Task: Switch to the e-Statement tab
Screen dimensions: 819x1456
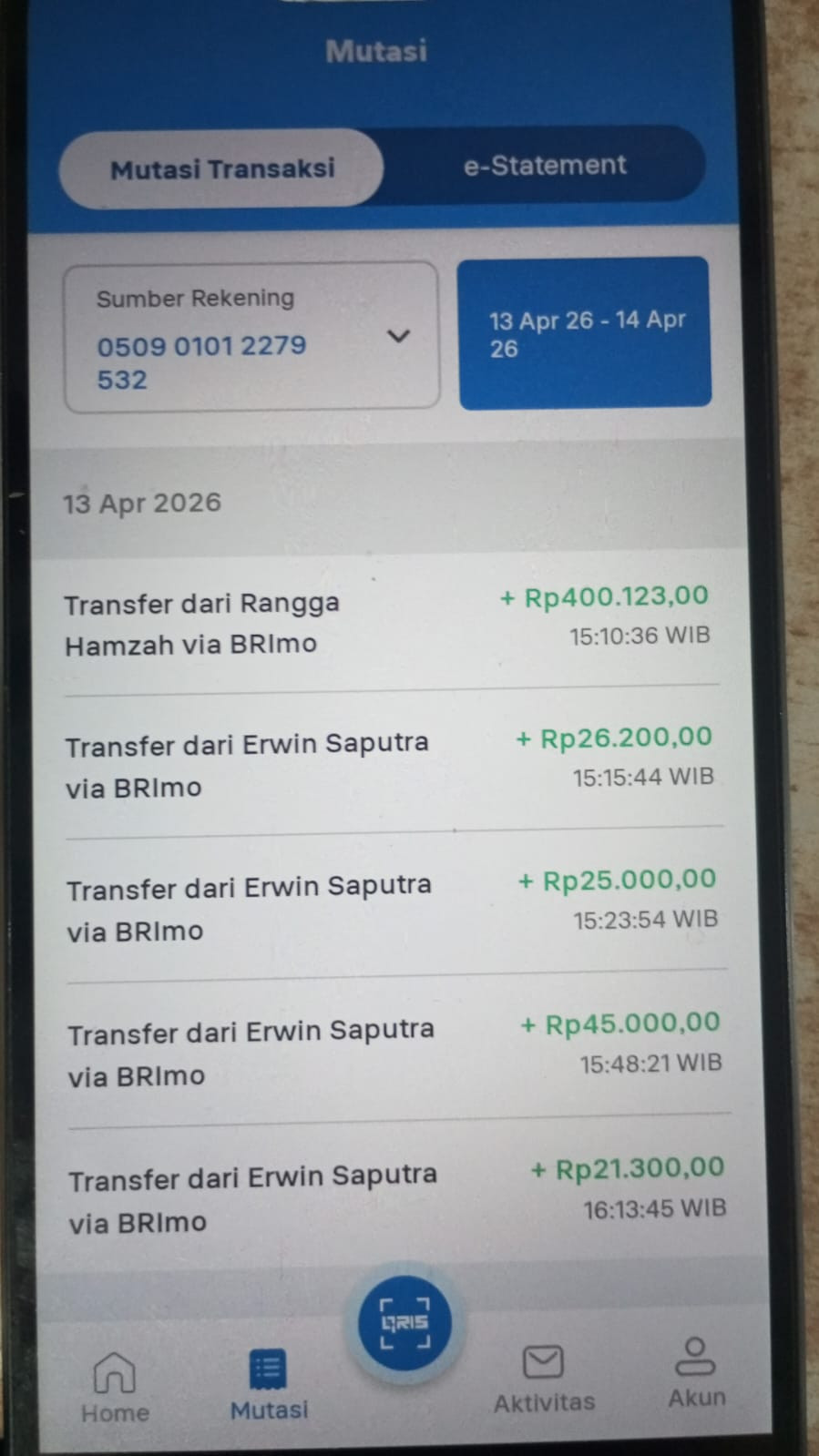Action: tap(544, 165)
